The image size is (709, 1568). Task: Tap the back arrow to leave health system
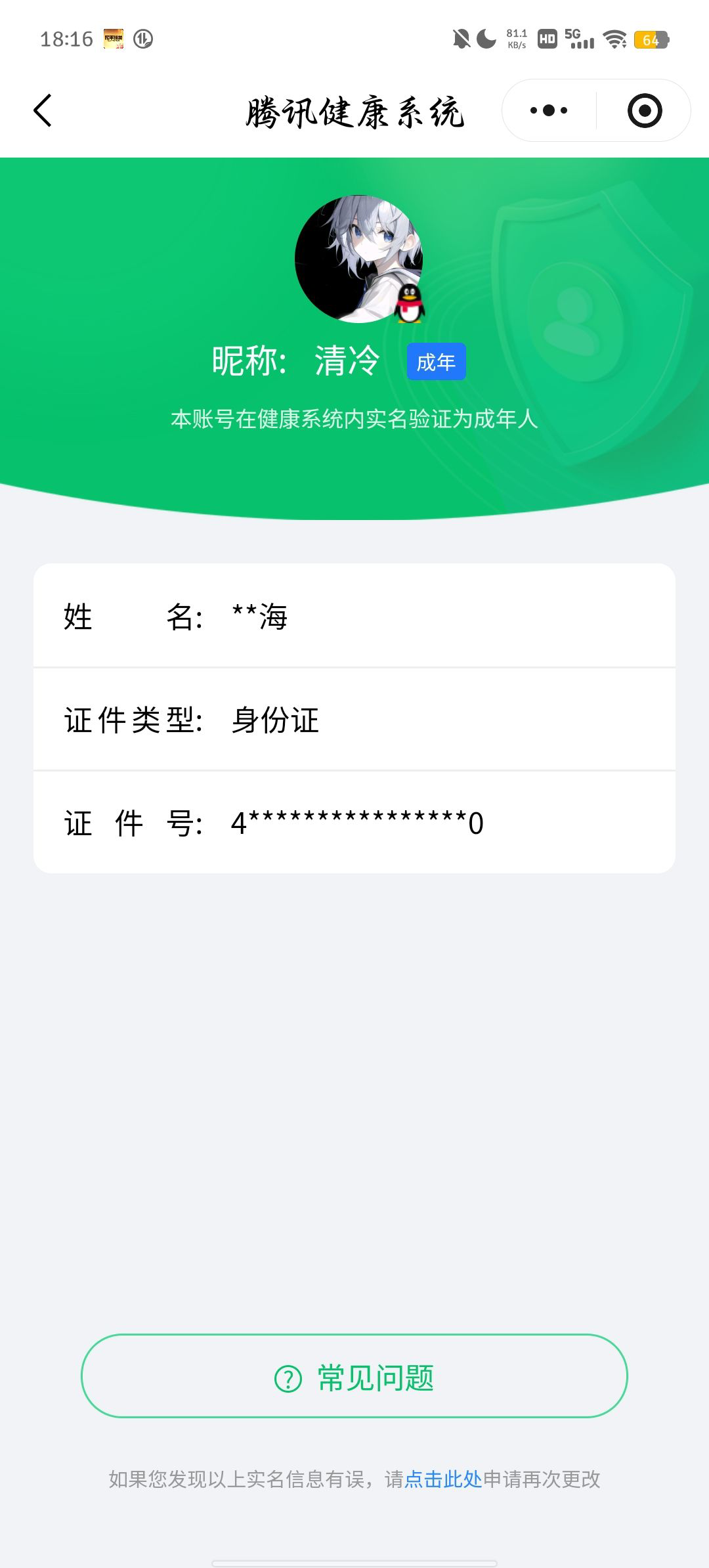coord(43,110)
